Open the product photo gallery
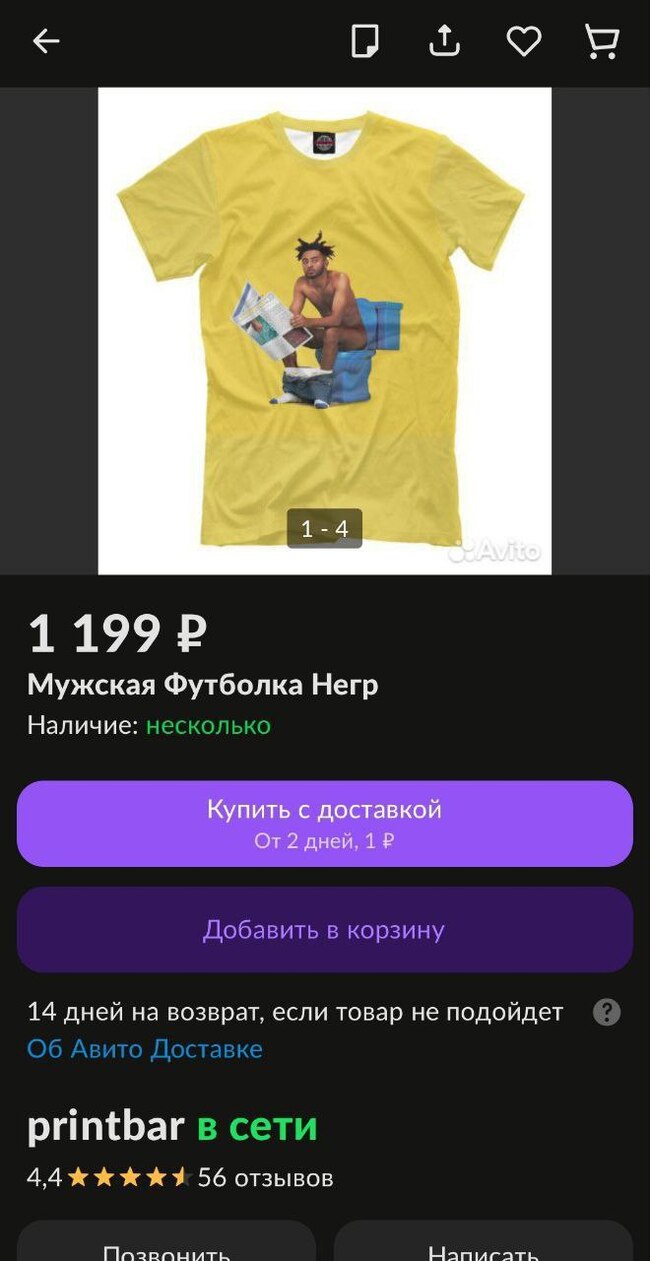This screenshot has height=1261, width=650. tap(324, 330)
